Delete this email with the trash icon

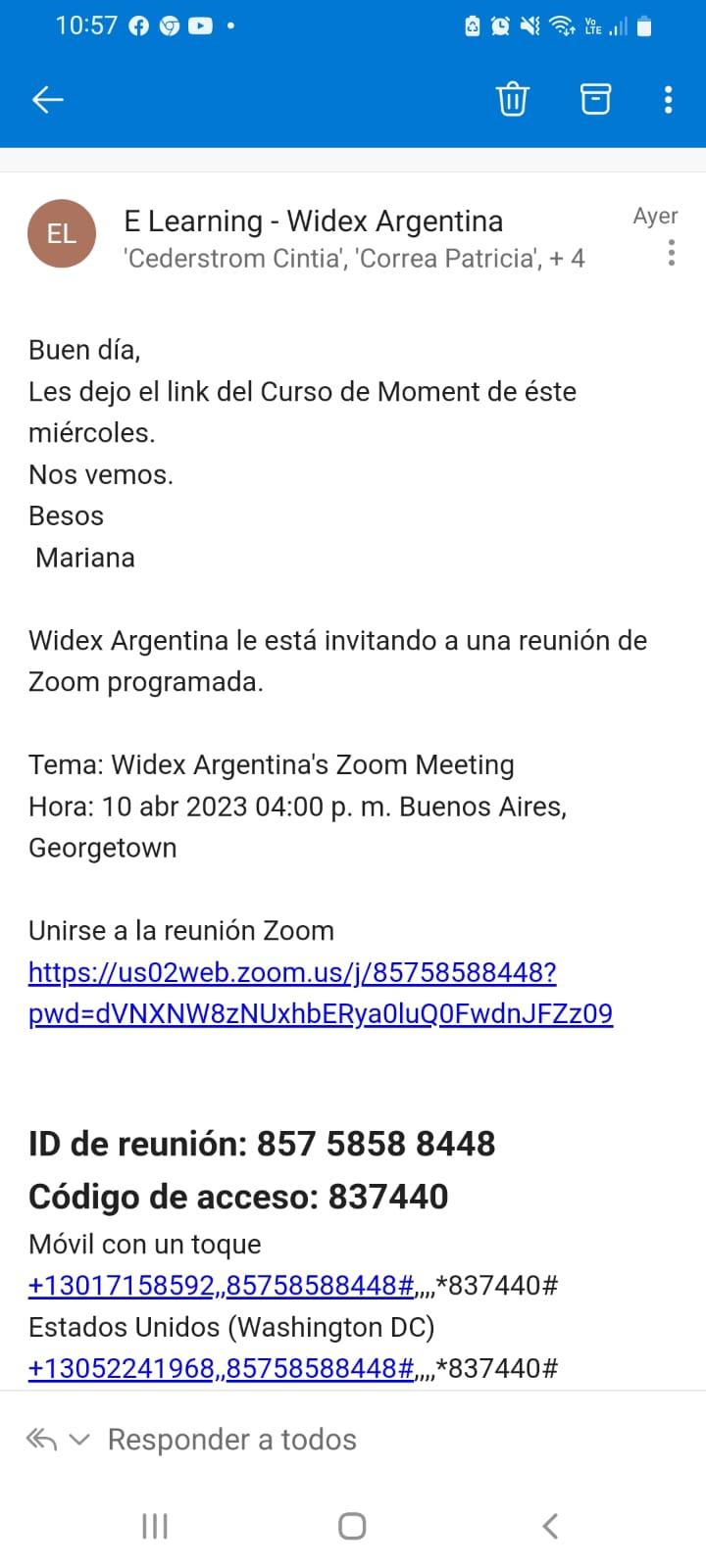pos(512,99)
